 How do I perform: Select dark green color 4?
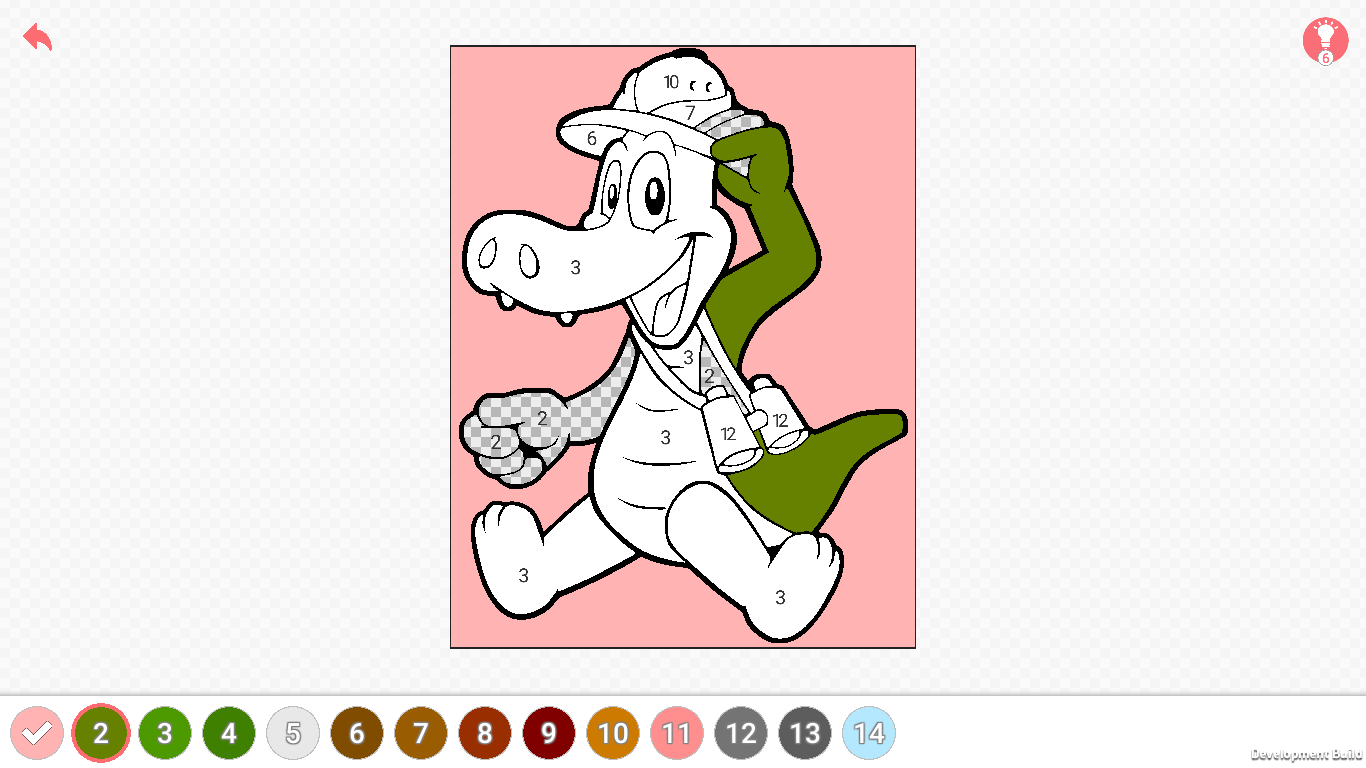coord(229,733)
